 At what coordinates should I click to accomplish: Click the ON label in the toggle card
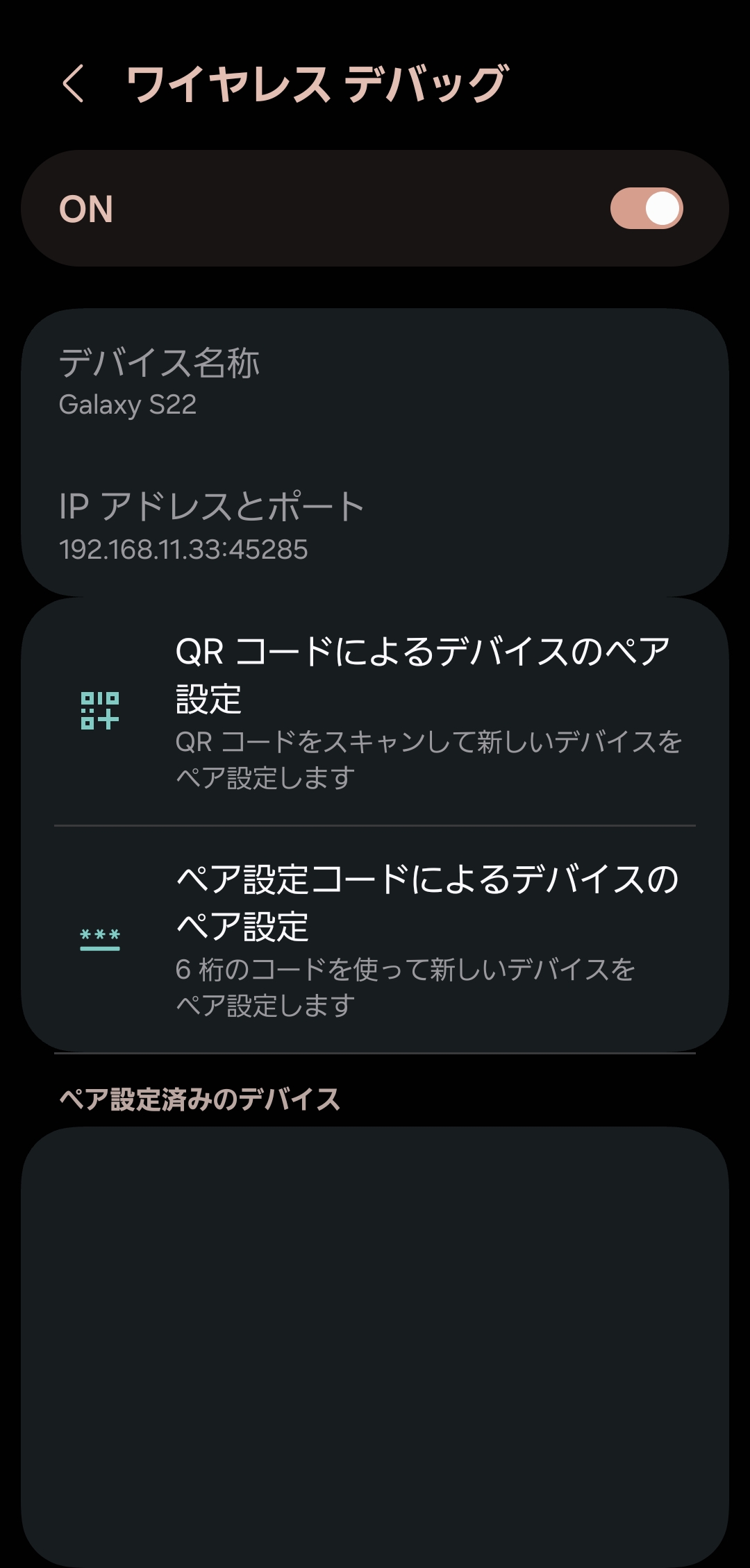(87, 208)
